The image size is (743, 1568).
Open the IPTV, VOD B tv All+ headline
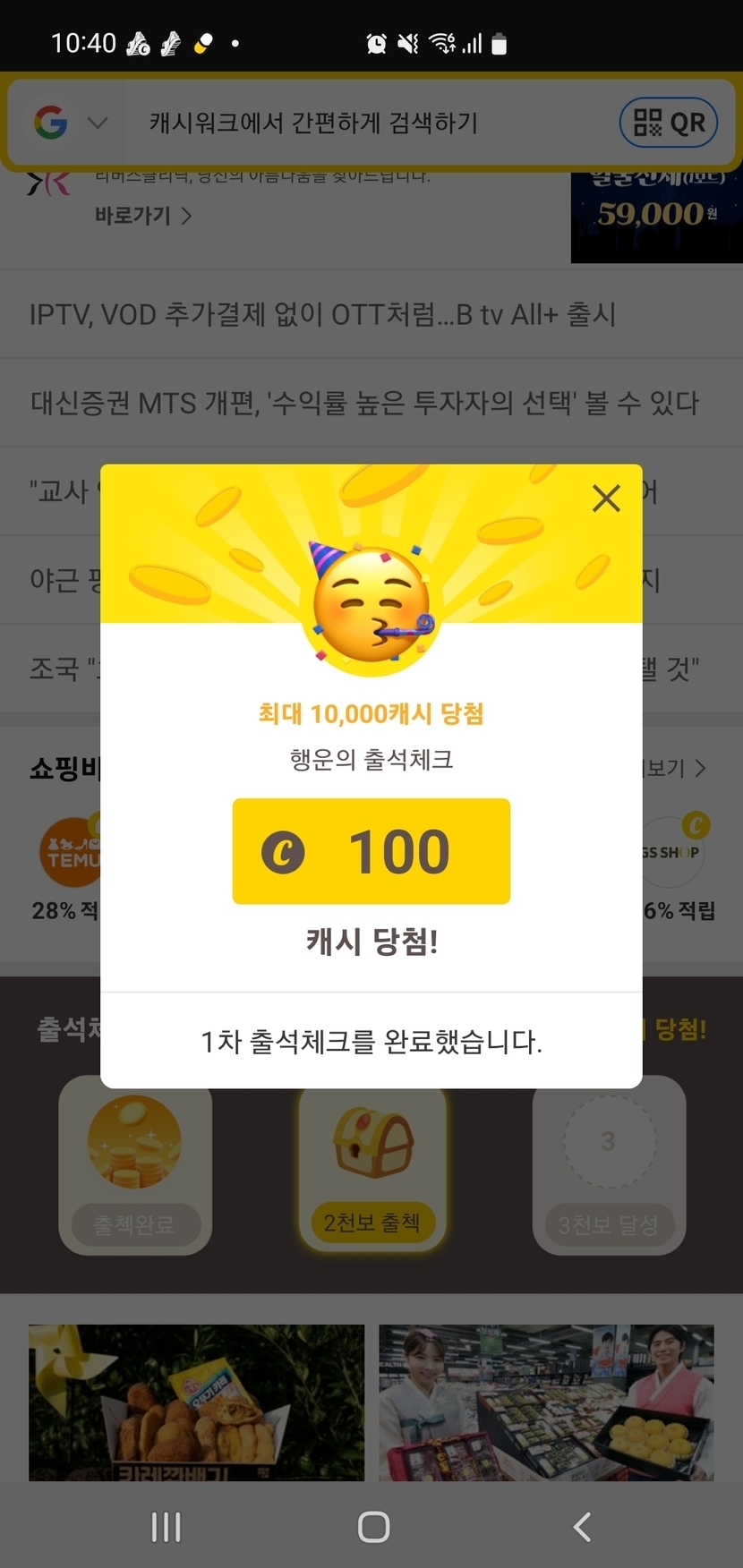click(322, 314)
